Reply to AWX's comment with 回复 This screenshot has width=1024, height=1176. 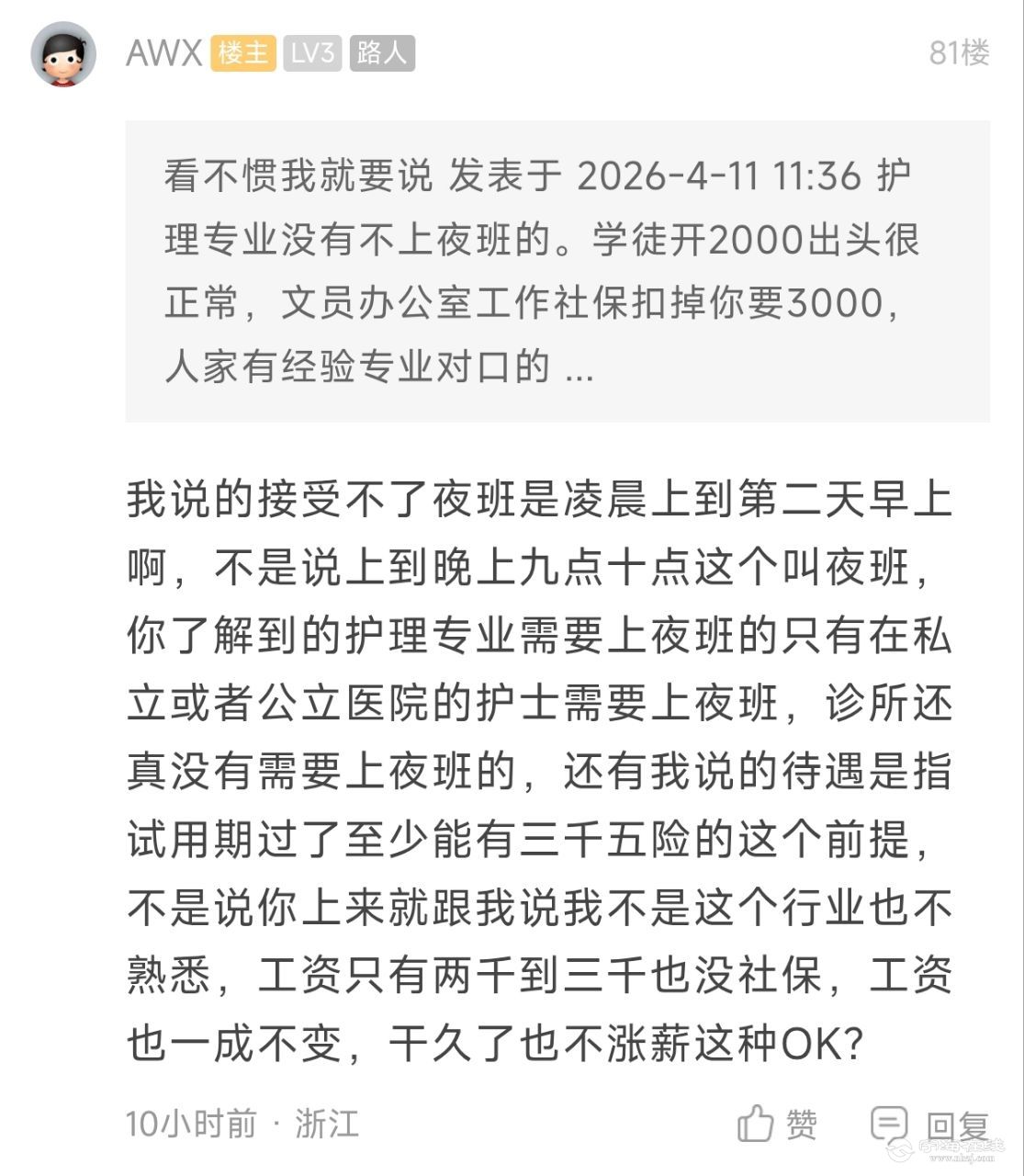928,1124
